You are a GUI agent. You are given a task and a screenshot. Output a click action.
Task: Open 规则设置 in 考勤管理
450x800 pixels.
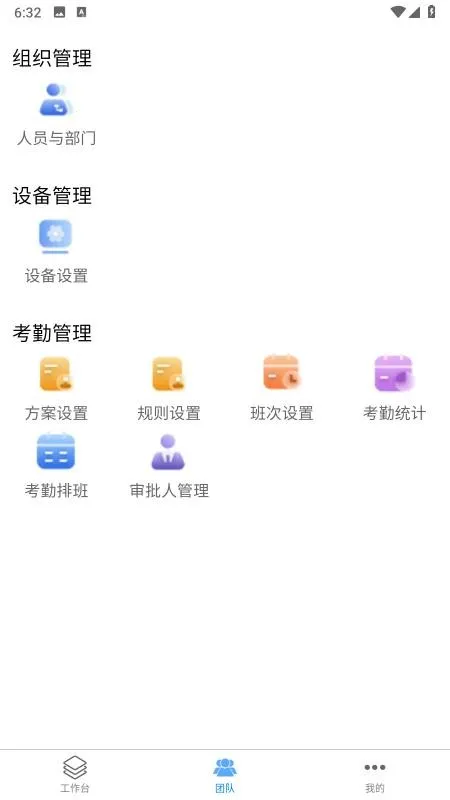coord(169,389)
